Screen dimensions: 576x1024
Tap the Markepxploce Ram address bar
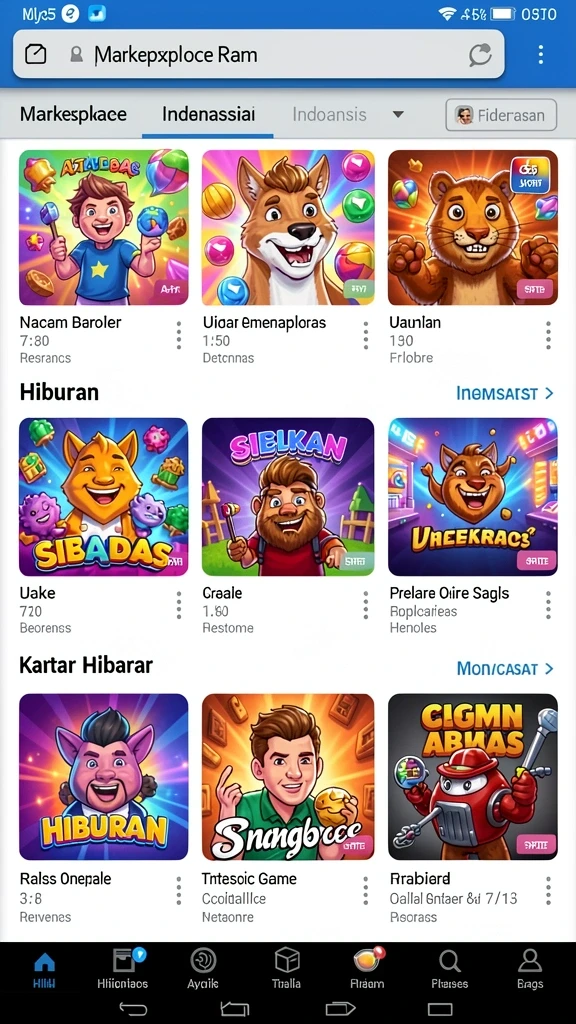click(259, 54)
